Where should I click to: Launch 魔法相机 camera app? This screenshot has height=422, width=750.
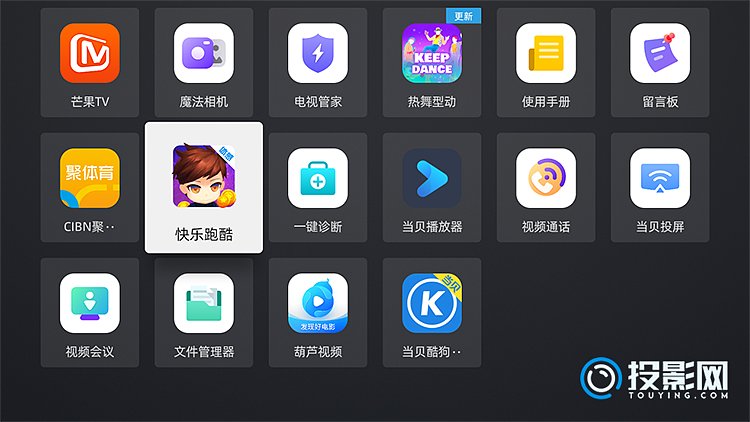(204, 54)
